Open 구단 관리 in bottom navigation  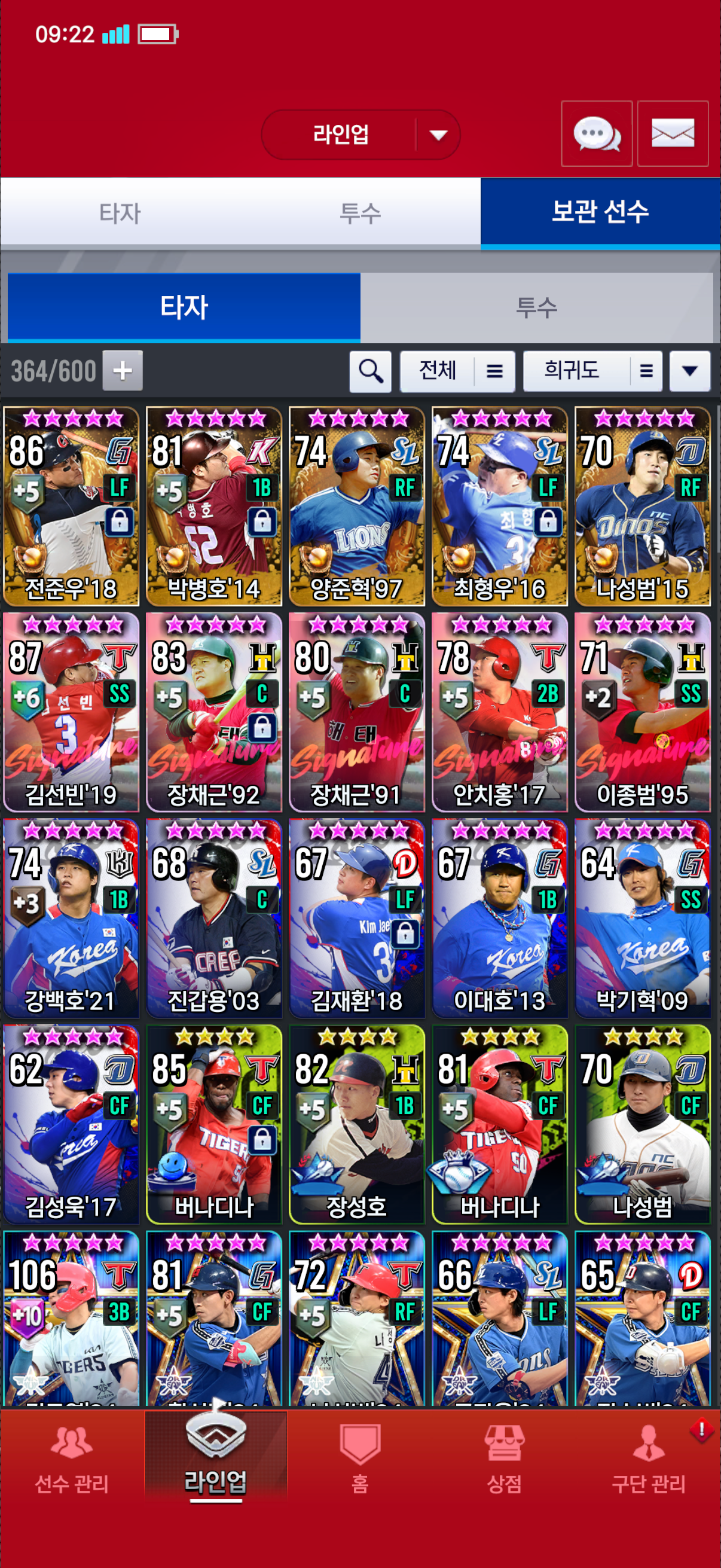(649, 1460)
